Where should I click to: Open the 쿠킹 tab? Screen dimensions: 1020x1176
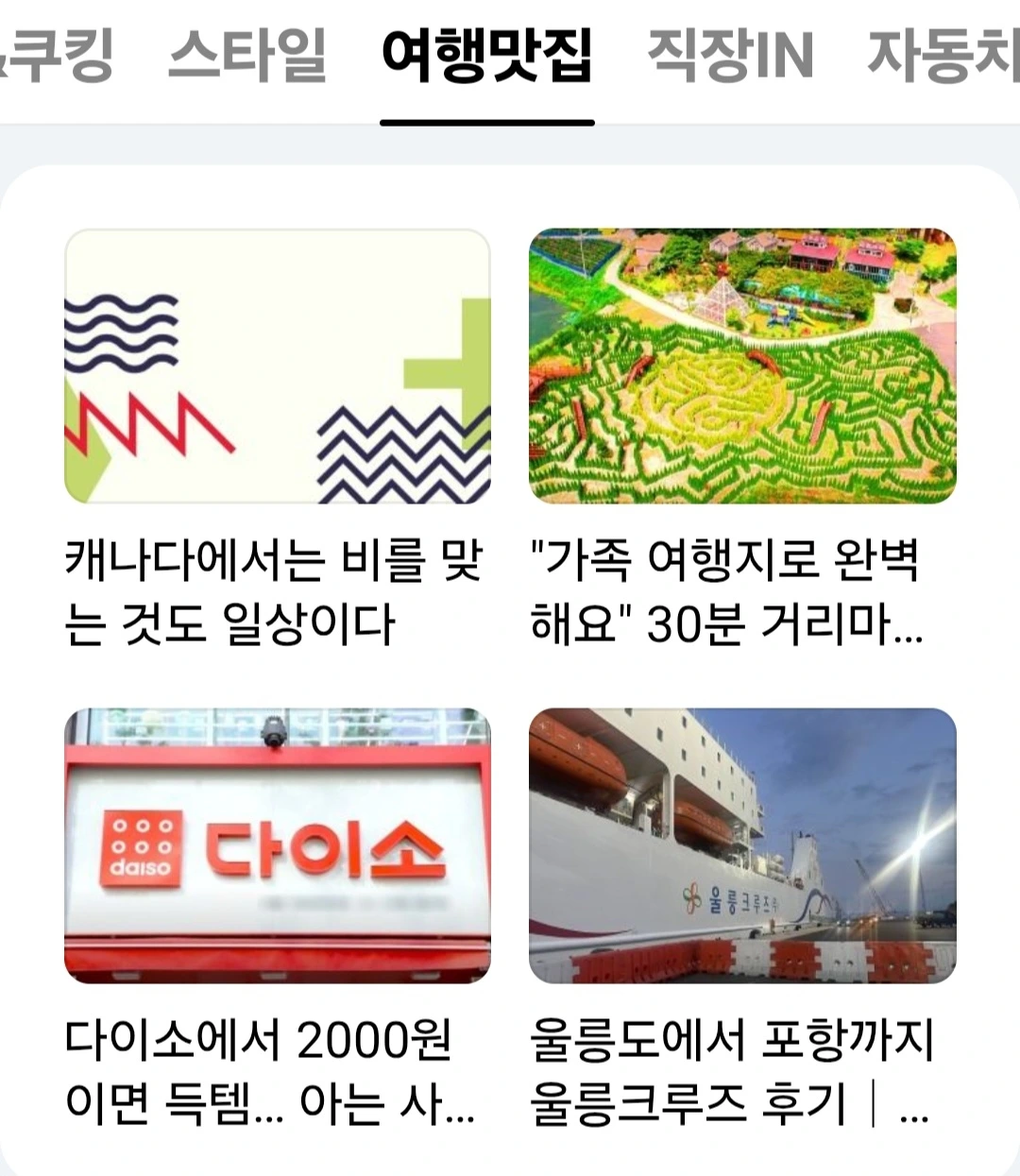[x=57, y=55]
